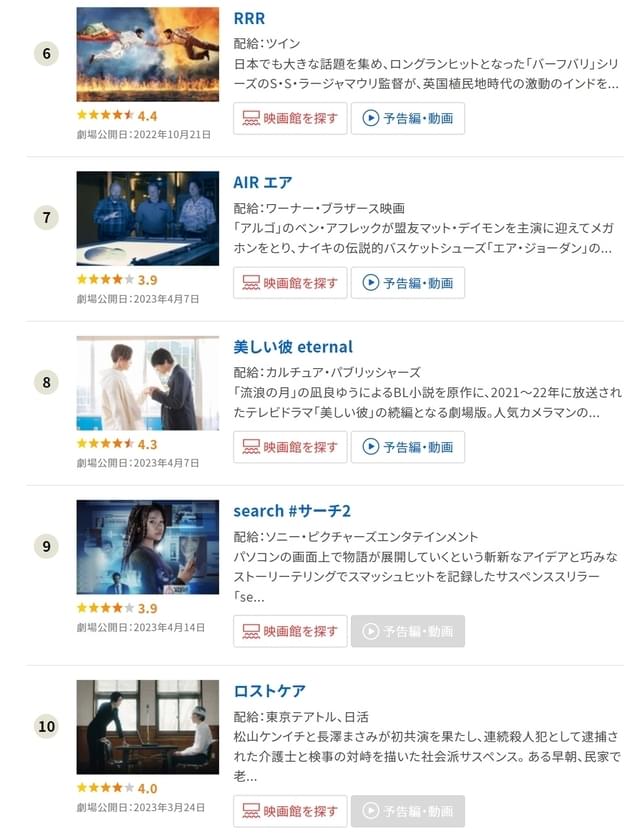Find theaters showing ロストケア
This screenshot has width=640, height=833.
[290, 811]
